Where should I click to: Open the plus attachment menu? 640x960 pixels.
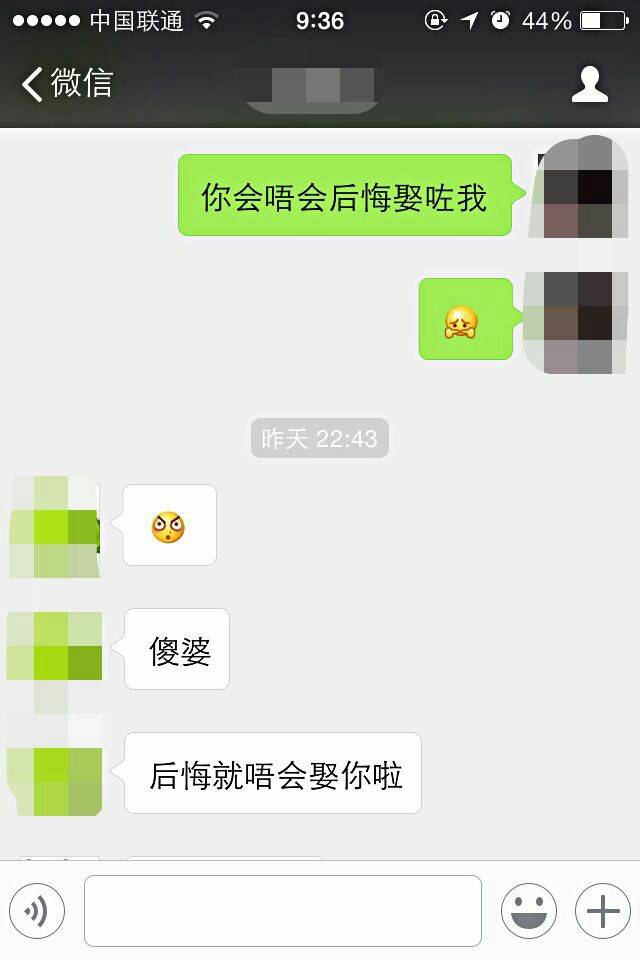point(602,911)
